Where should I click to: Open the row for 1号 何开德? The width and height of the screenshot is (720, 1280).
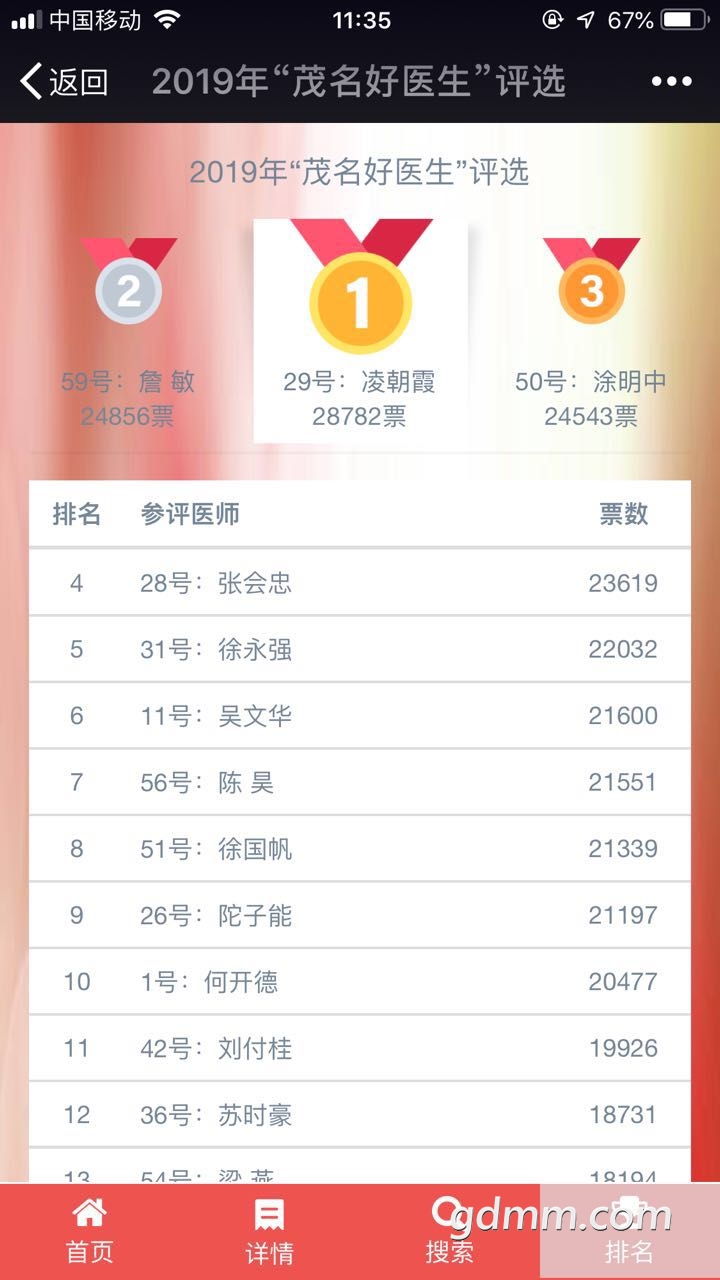coord(360,982)
